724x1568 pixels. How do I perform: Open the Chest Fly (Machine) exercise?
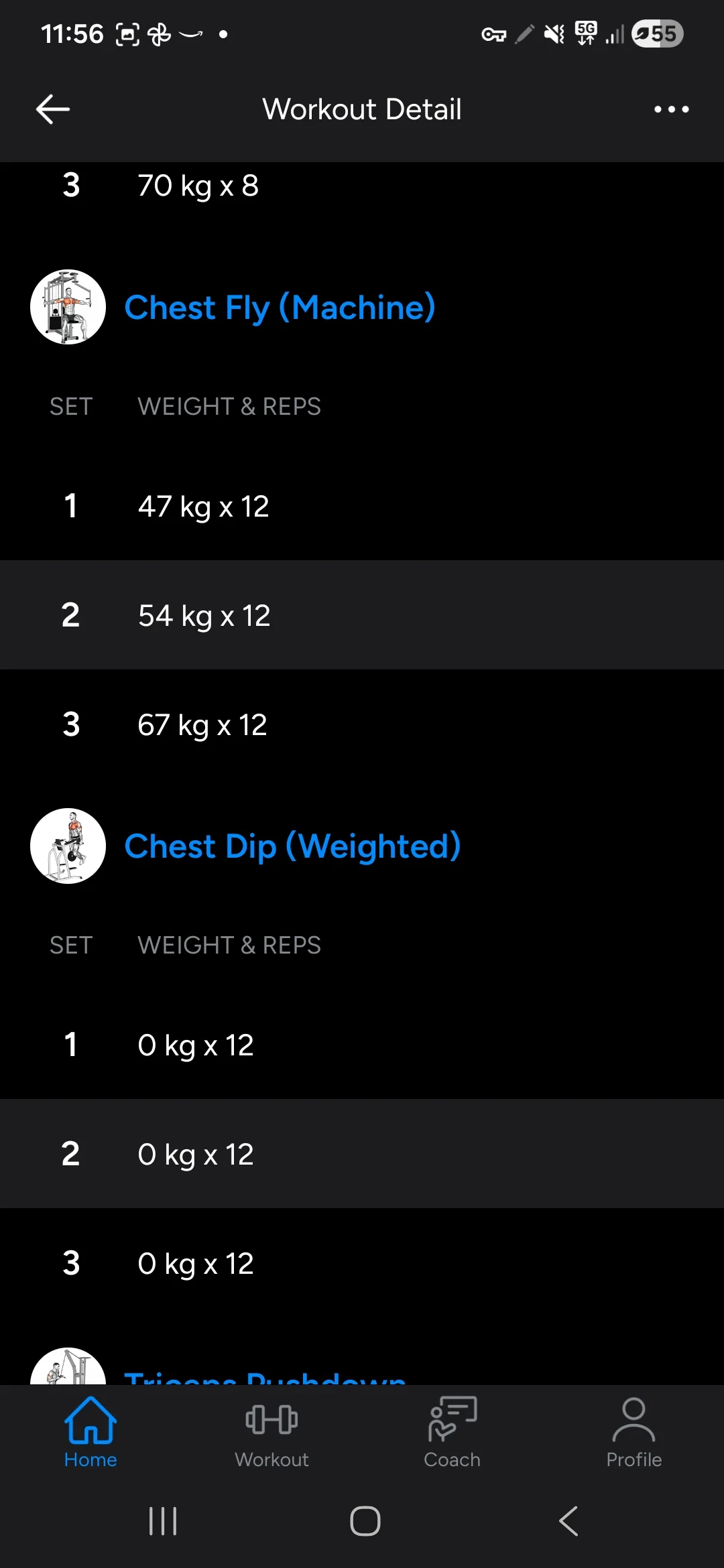280,308
